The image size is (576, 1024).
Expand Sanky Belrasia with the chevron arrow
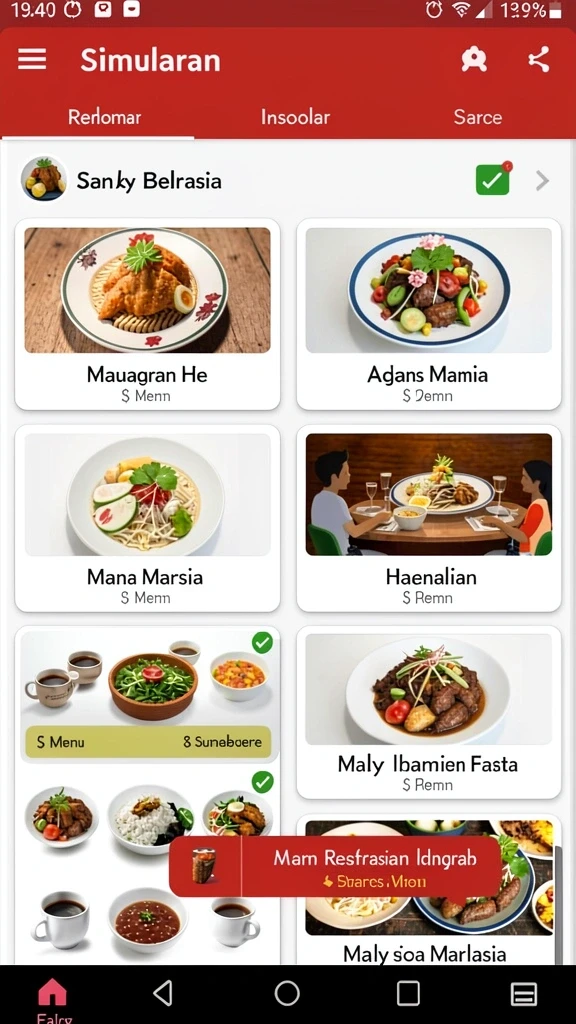point(542,180)
